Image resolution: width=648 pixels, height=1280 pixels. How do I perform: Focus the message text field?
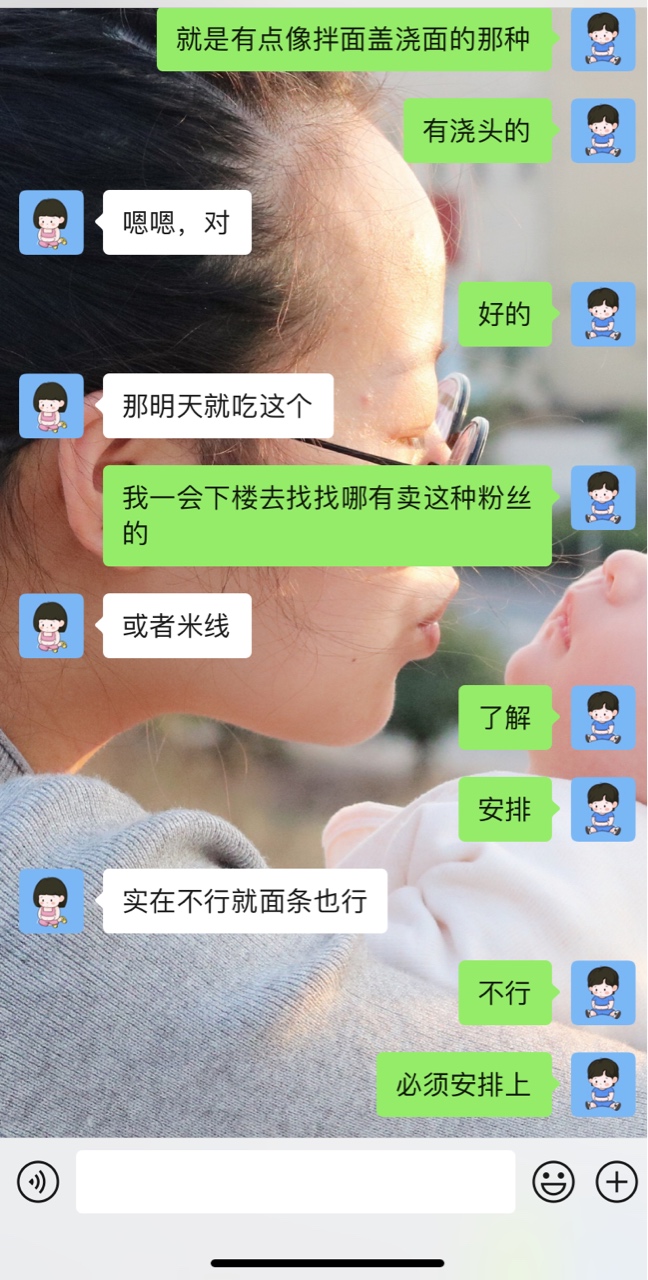295,1182
